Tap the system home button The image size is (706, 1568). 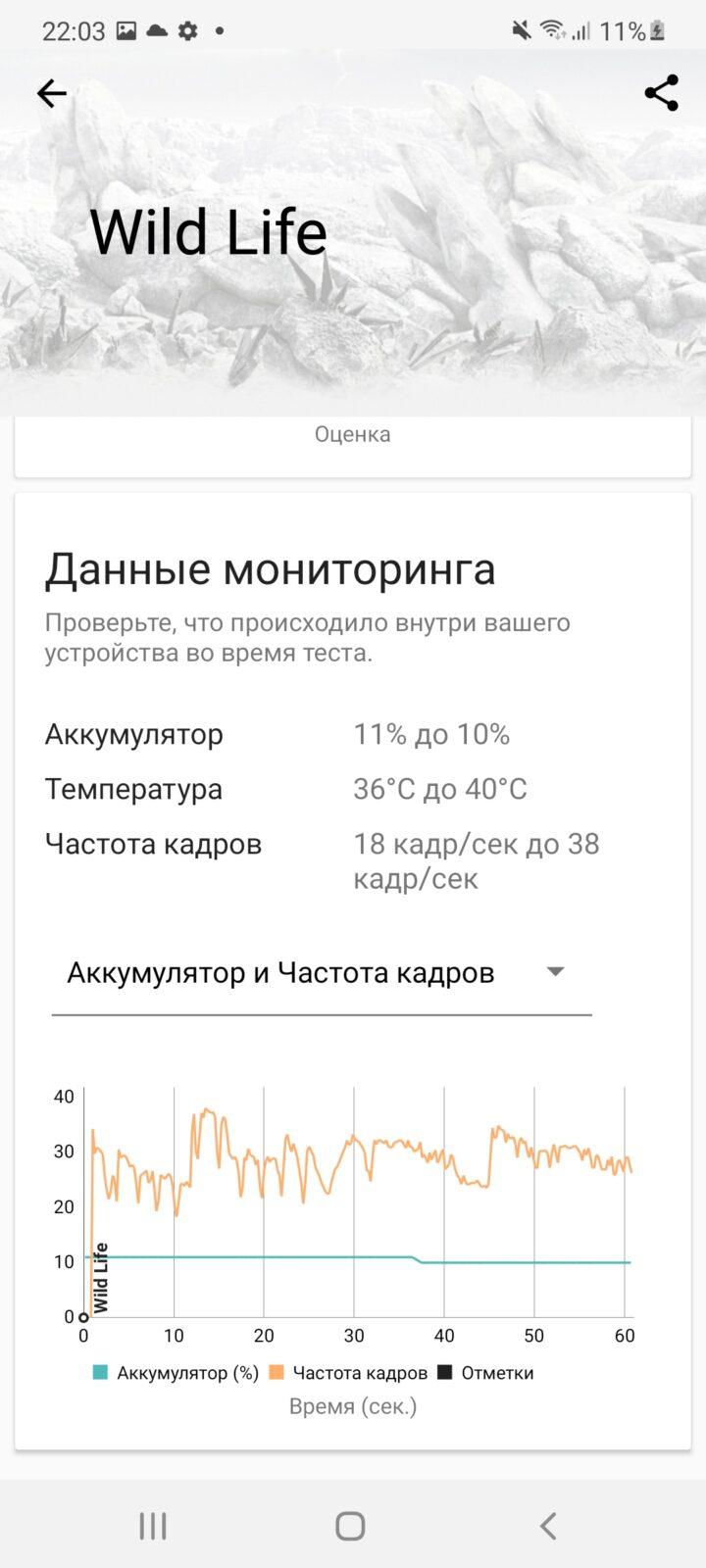tap(350, 1526)
